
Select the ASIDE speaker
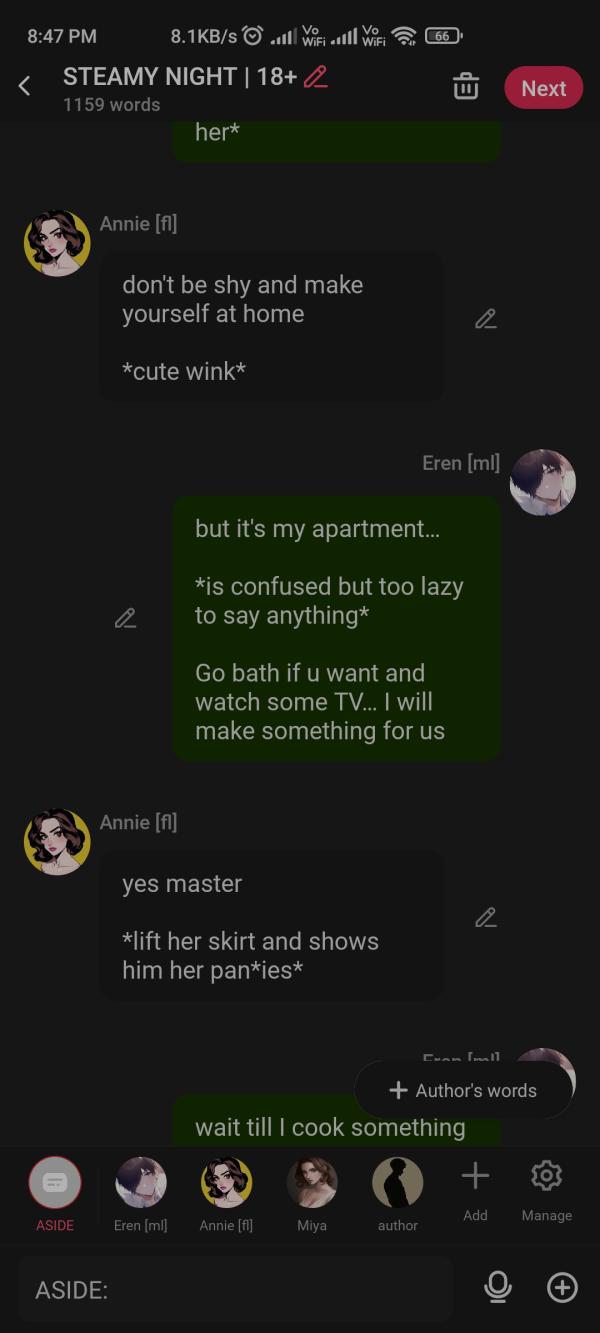55,1192
